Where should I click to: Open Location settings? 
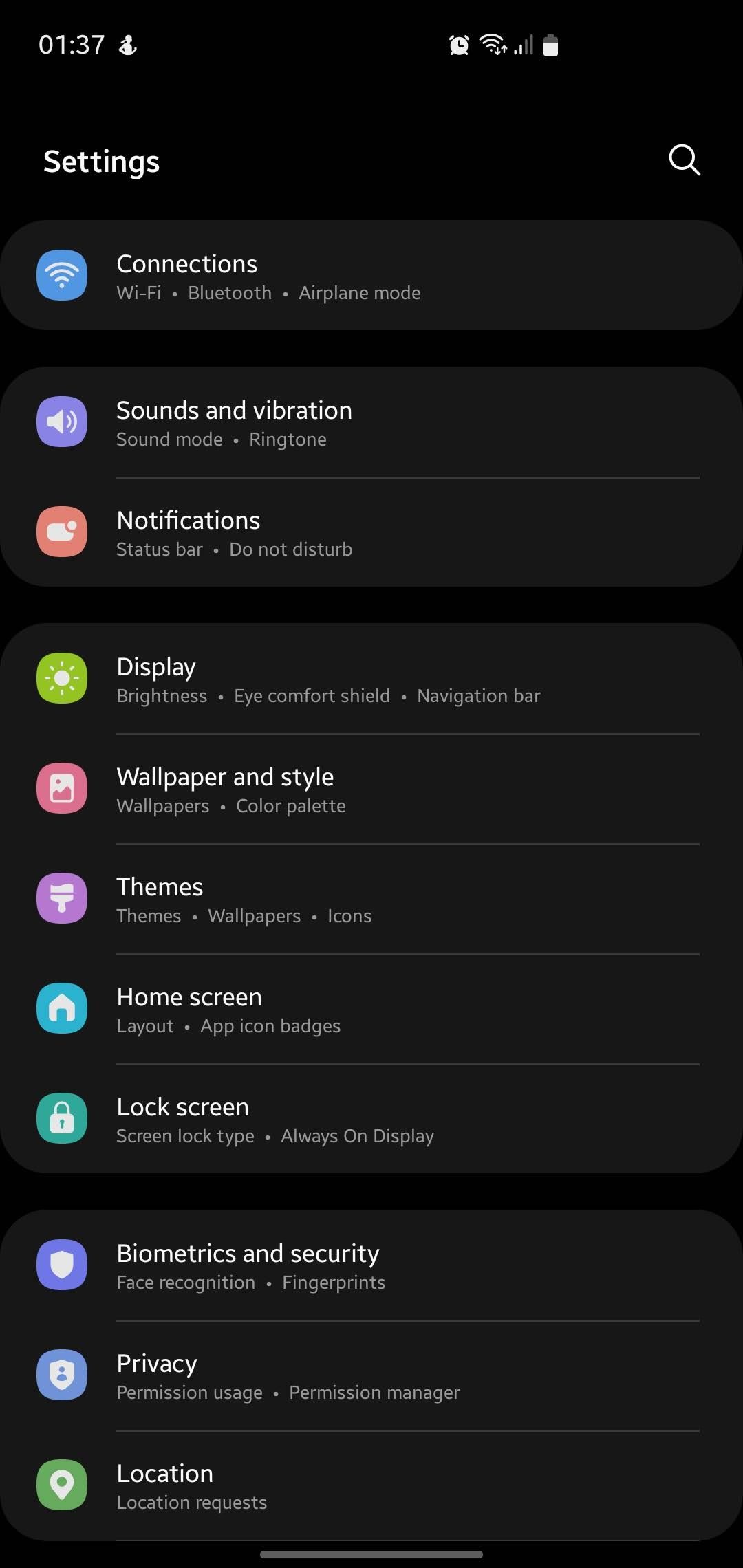371,1485
